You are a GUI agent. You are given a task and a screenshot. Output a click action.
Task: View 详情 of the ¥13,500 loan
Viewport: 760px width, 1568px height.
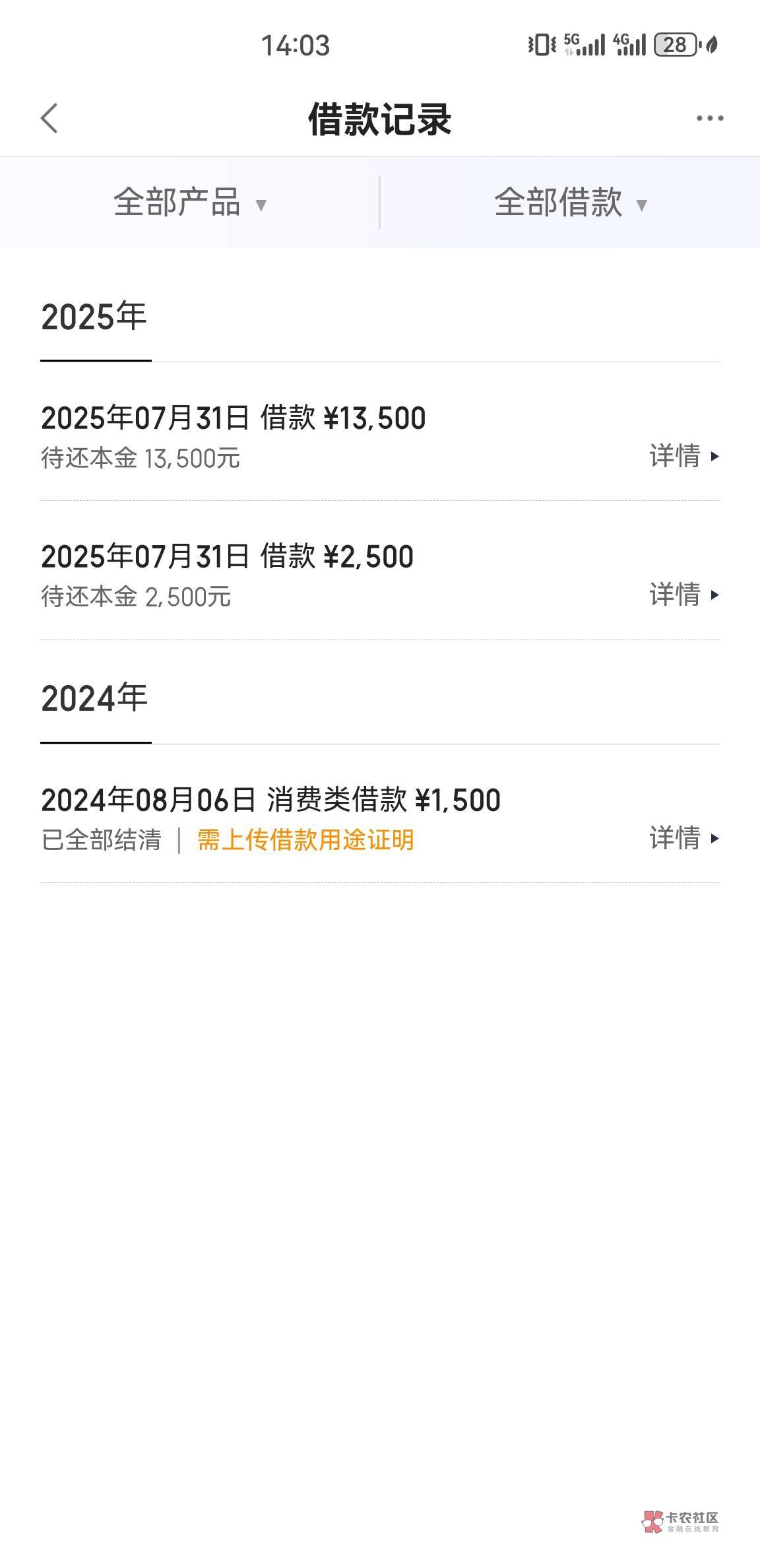684,456
